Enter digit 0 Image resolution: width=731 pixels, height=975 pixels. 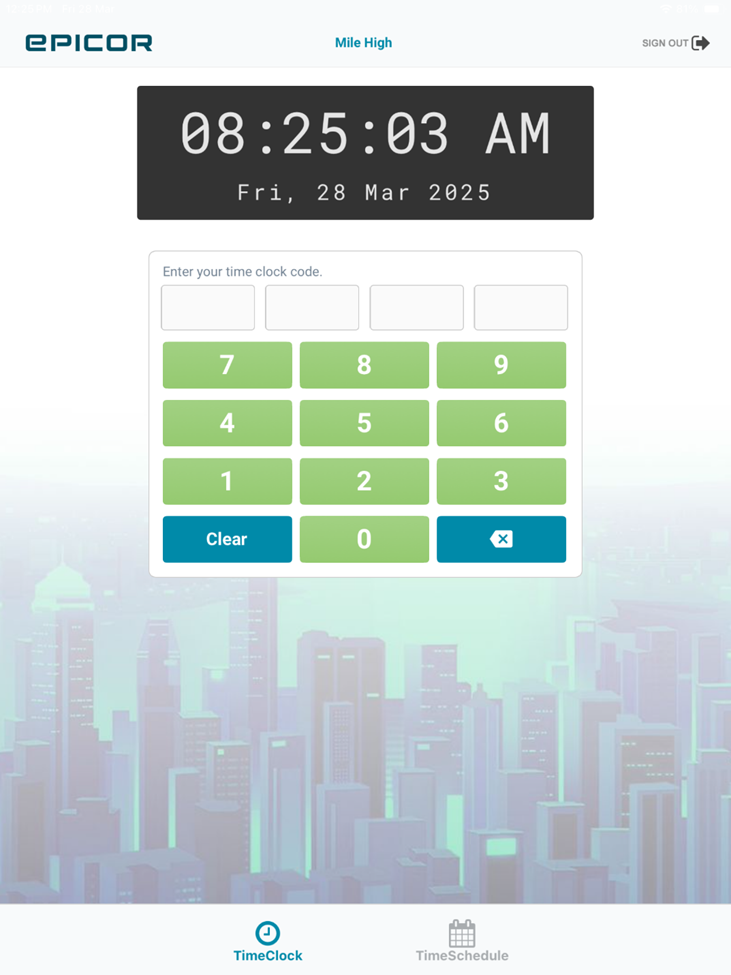pos(364,539)
